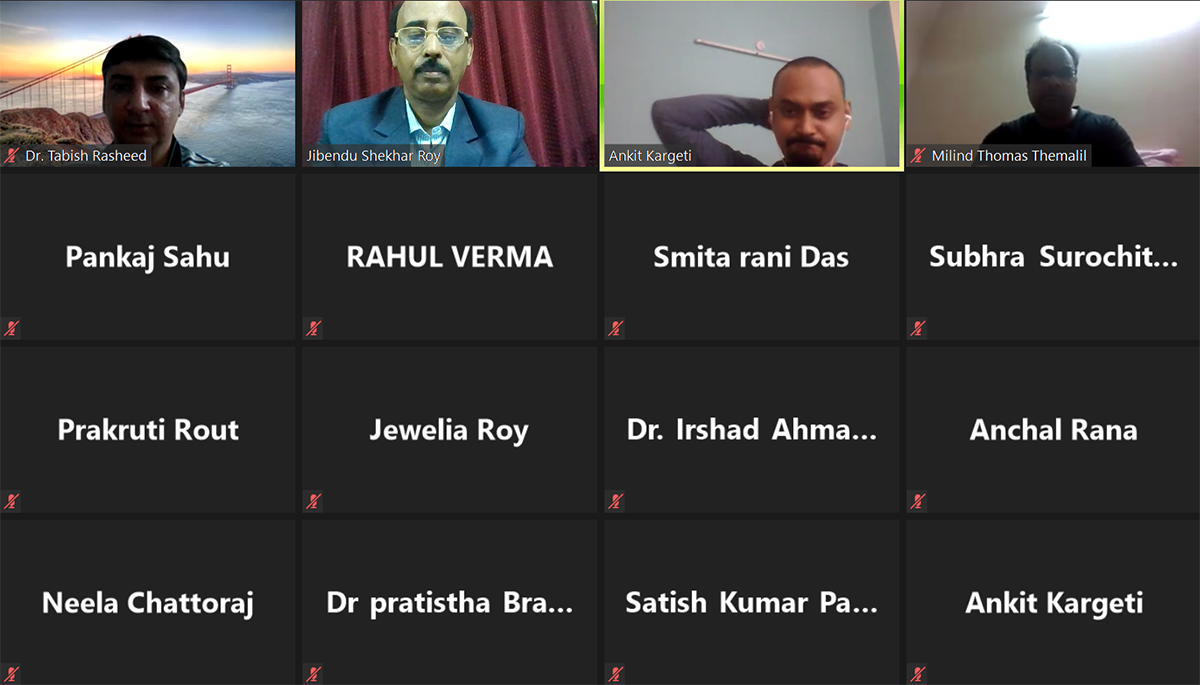The height and width of the screenshot is (685, 1200).
Task: Tap the Subhra Surochit participant tile
Action: (x=1053, y=257)
